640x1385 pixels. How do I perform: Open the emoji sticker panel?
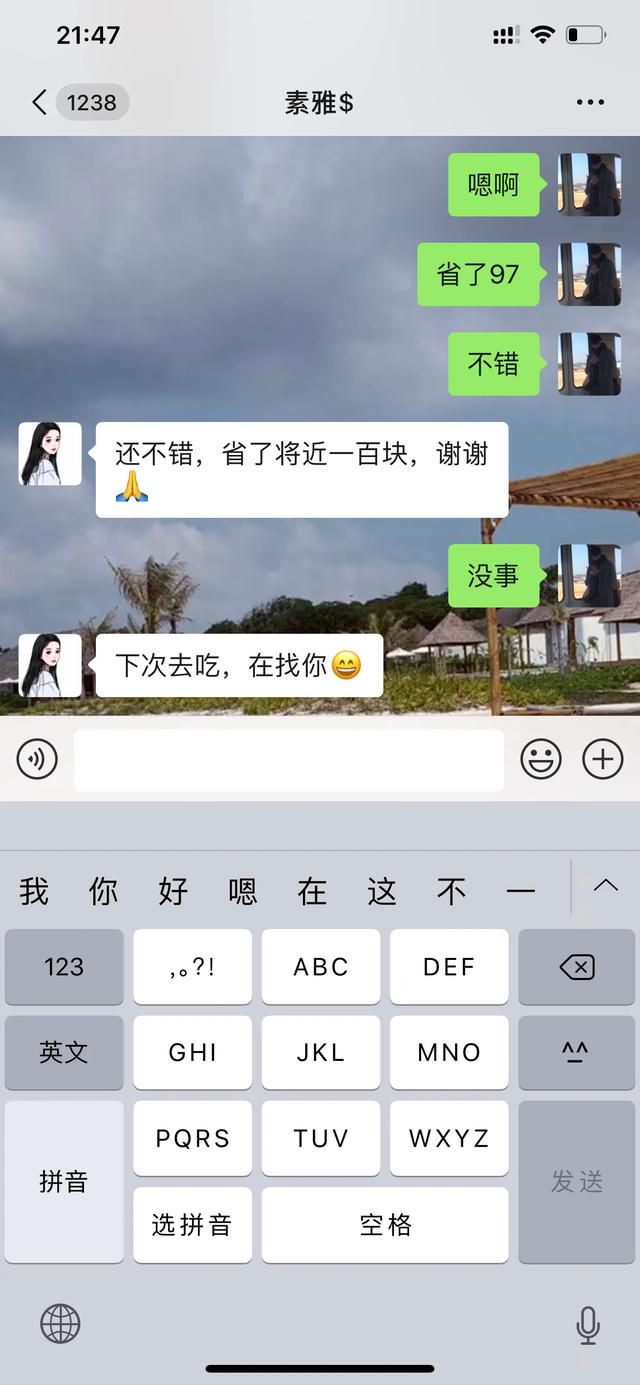541,760
